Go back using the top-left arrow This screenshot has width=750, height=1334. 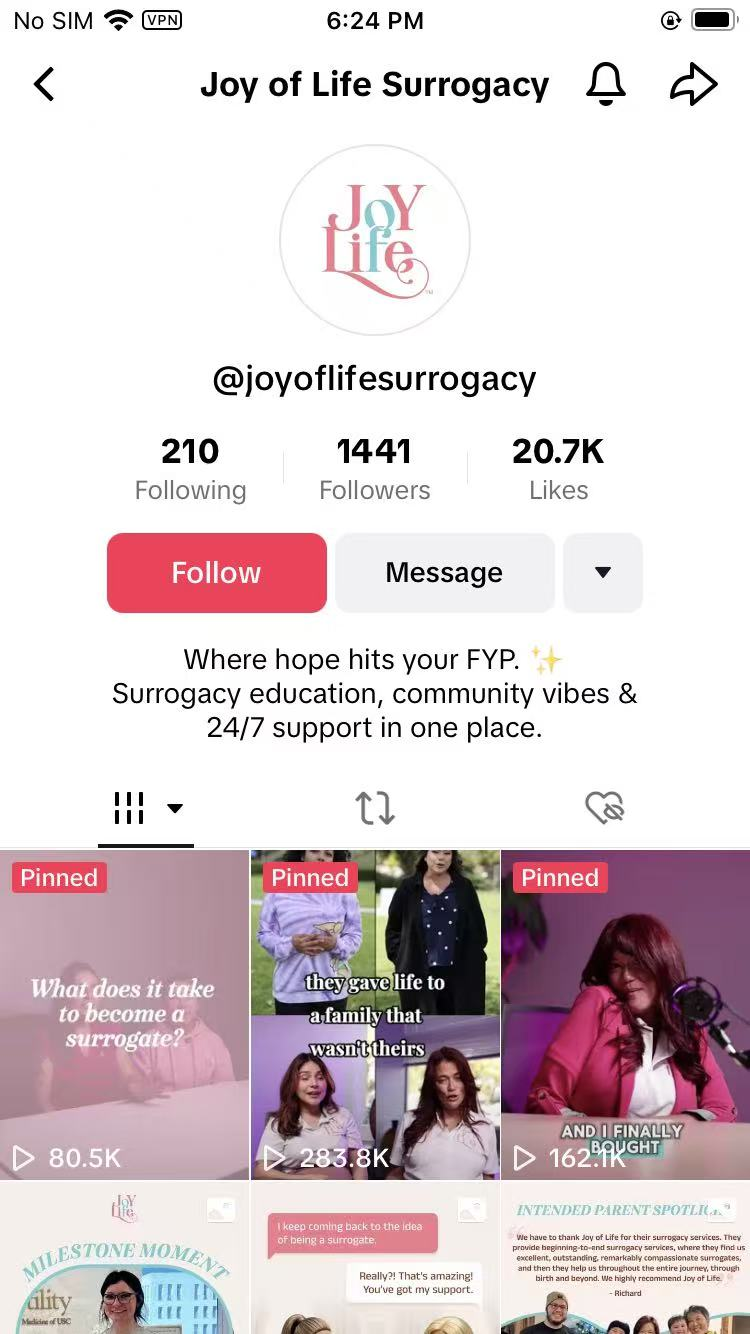(x=44, y=85)
